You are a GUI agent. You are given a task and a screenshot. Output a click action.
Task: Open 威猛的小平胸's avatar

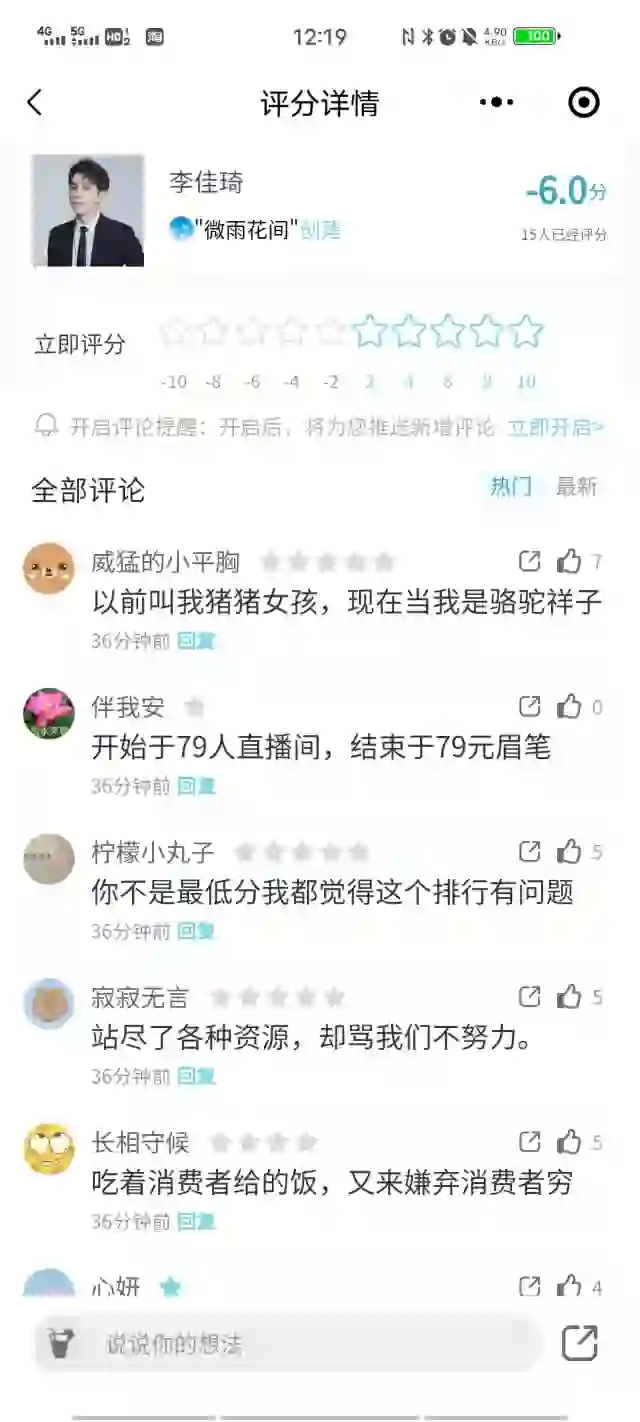(x=49, y=569)
